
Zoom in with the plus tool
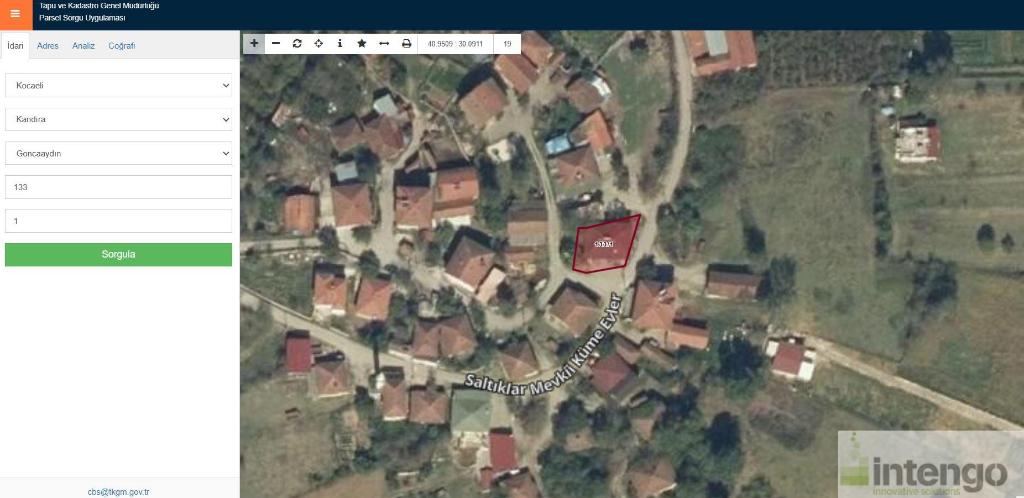click(x=254, y=44)
